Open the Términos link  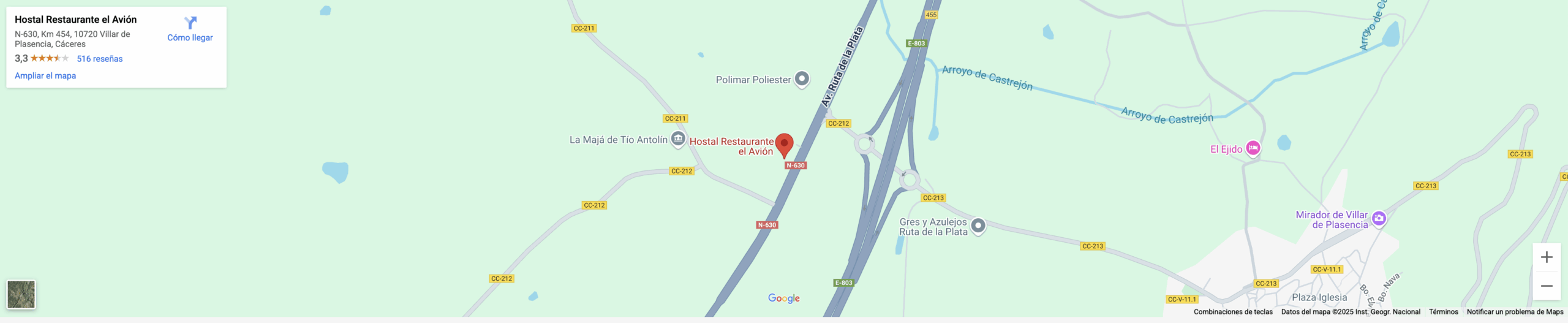[x=1443, y=312]
